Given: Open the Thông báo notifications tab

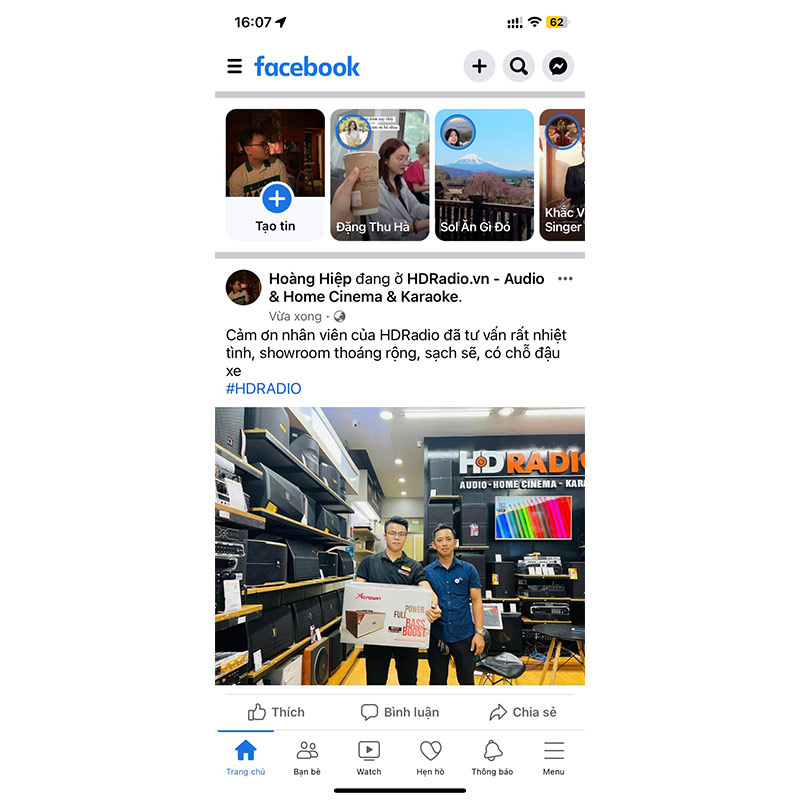Looking at the screenshot, I should tap(492, 757).
